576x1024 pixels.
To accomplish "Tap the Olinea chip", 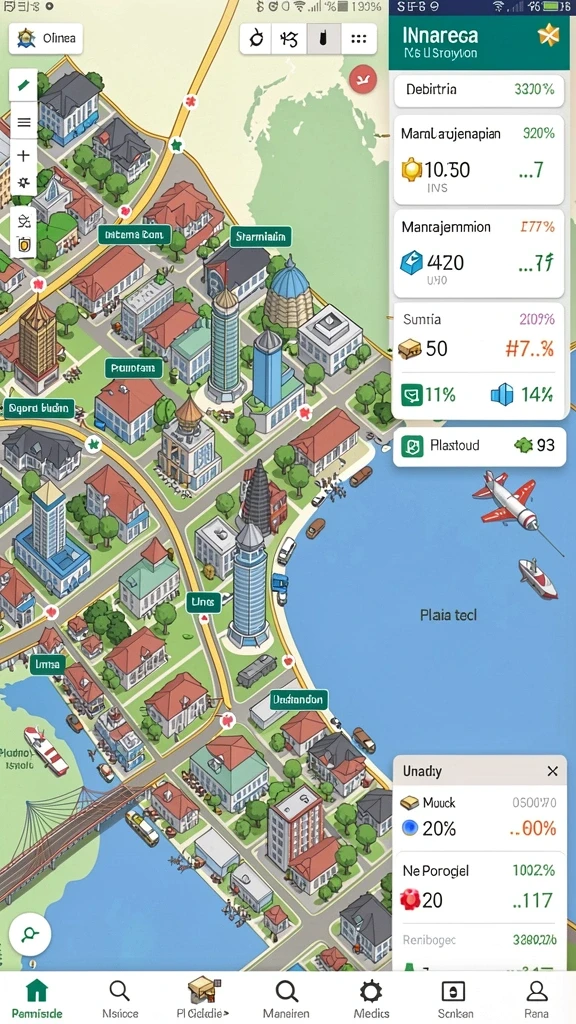I will pos(46,38).
